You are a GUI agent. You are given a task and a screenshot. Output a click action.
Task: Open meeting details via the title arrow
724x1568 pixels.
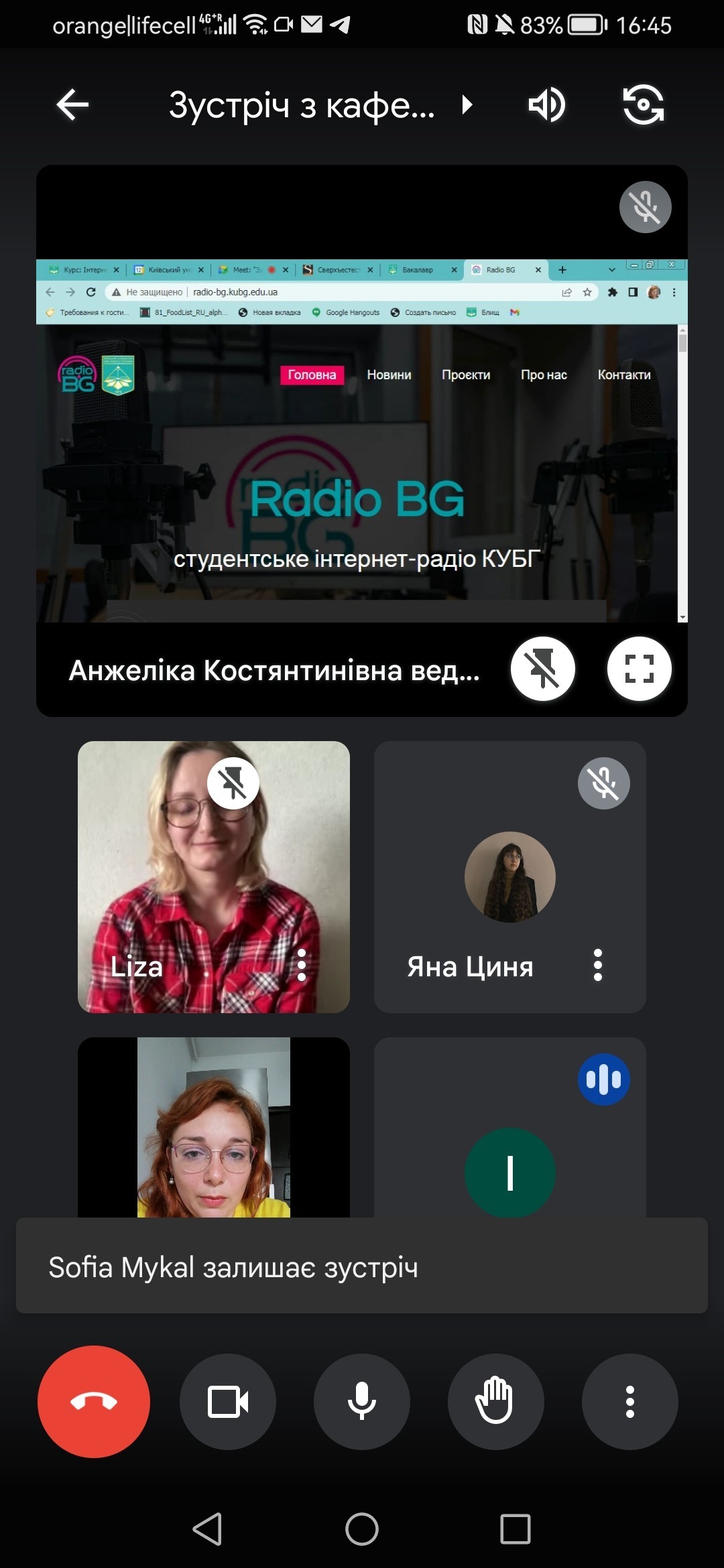tap(467, 105)
